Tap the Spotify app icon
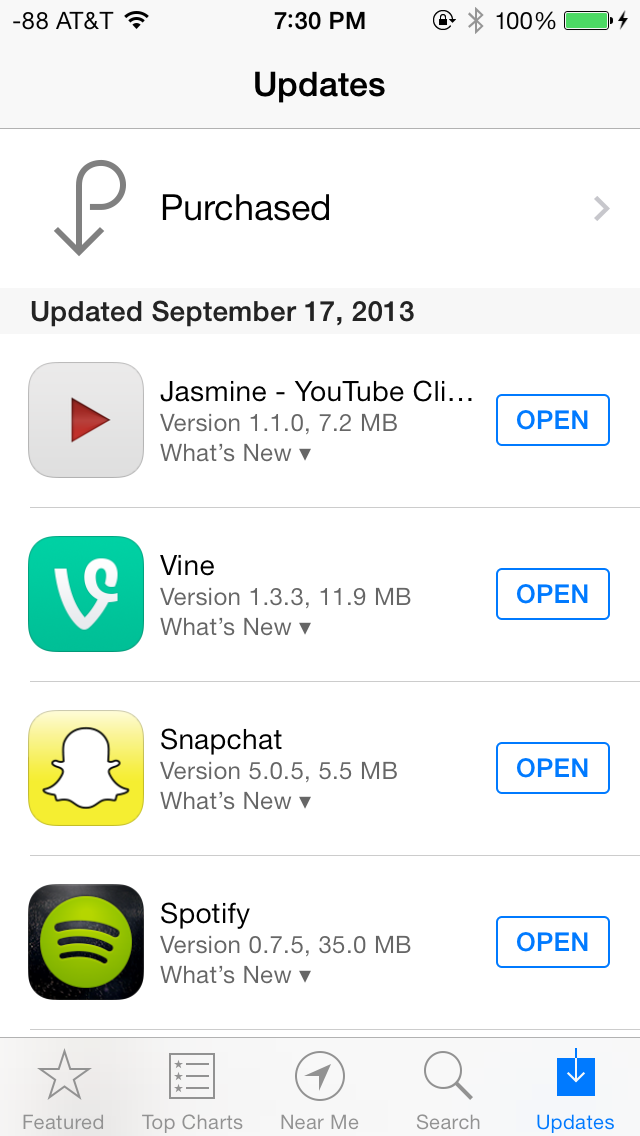640x1136 pixels. coord(86,942)
